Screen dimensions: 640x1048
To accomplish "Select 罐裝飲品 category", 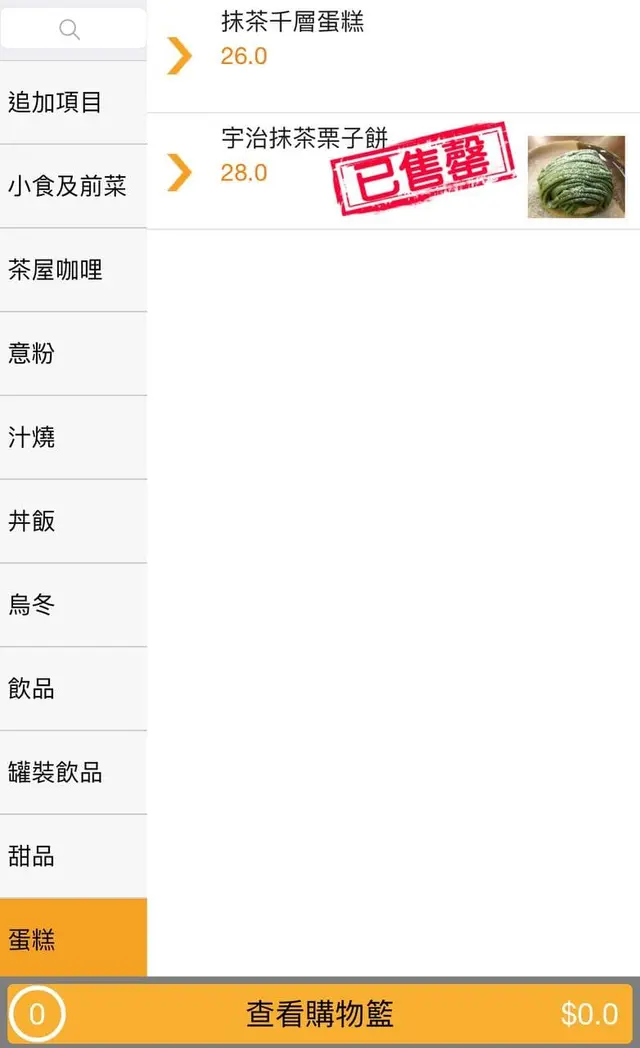I will [73, 772].
